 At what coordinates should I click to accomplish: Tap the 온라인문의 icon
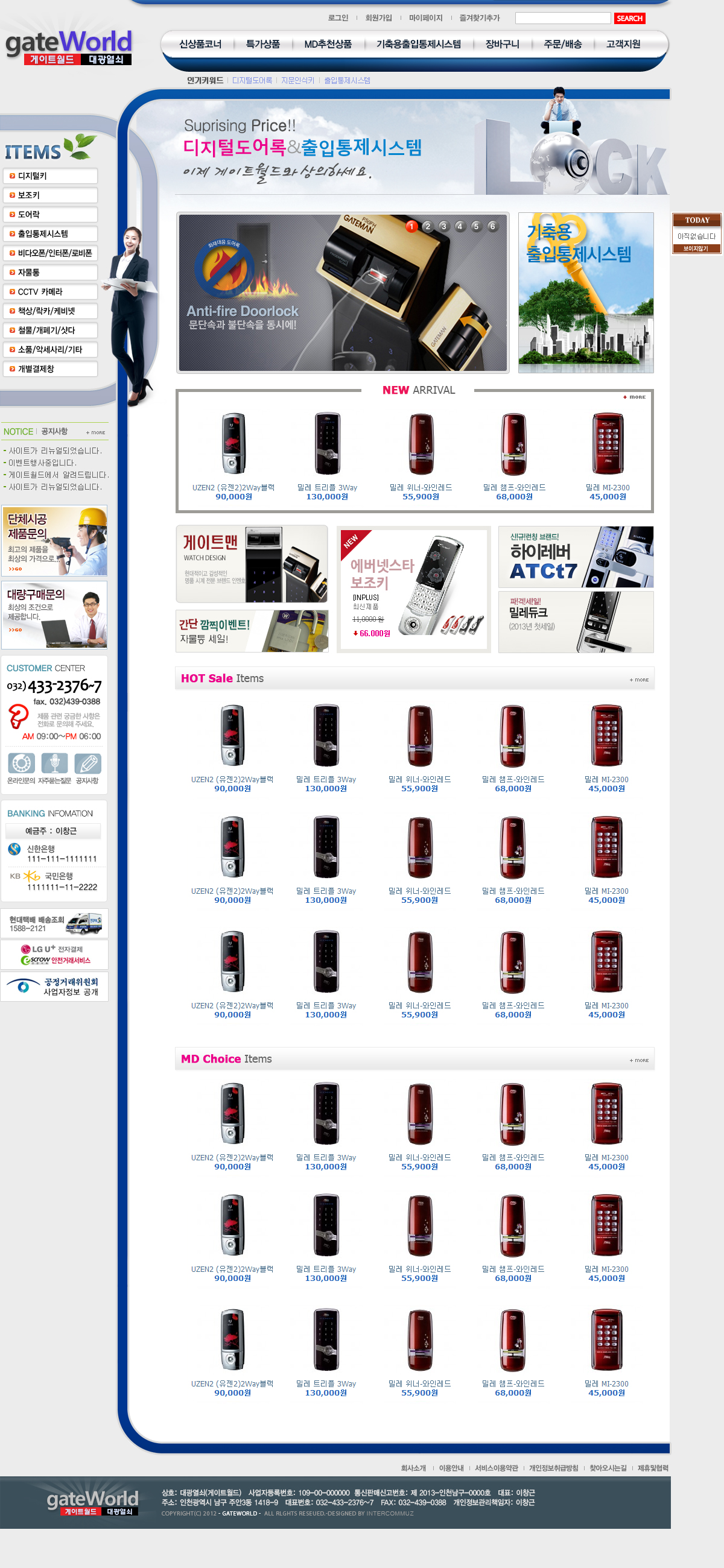point(21,765)
